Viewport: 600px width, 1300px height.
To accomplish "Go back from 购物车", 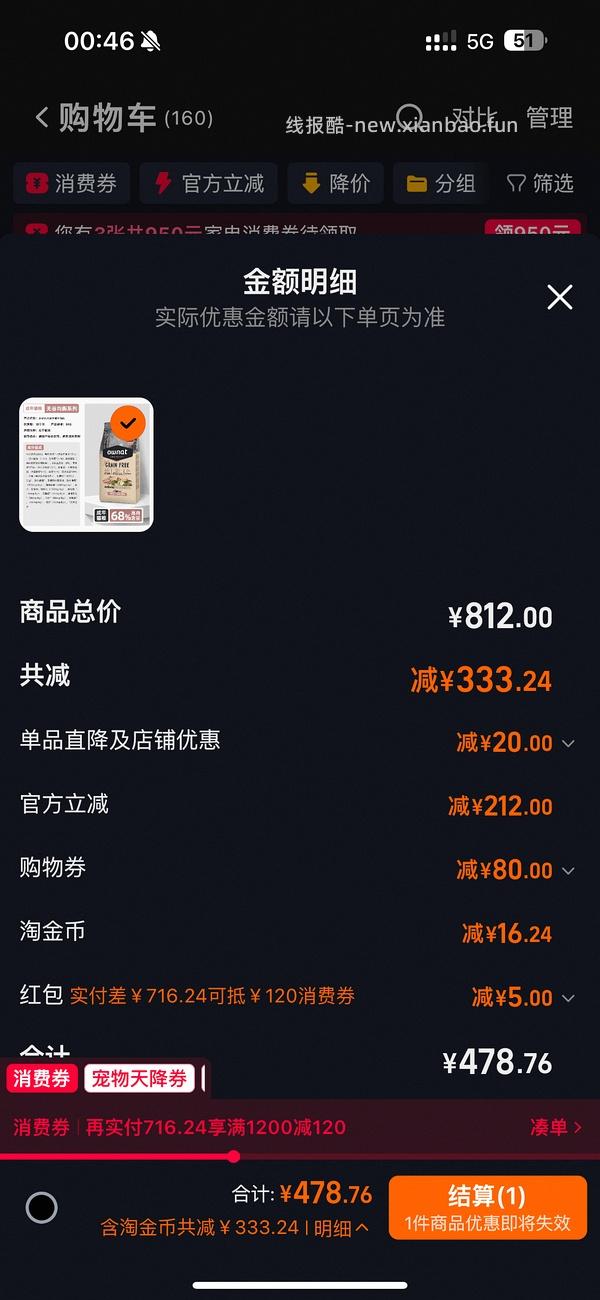I will [42, 118].
